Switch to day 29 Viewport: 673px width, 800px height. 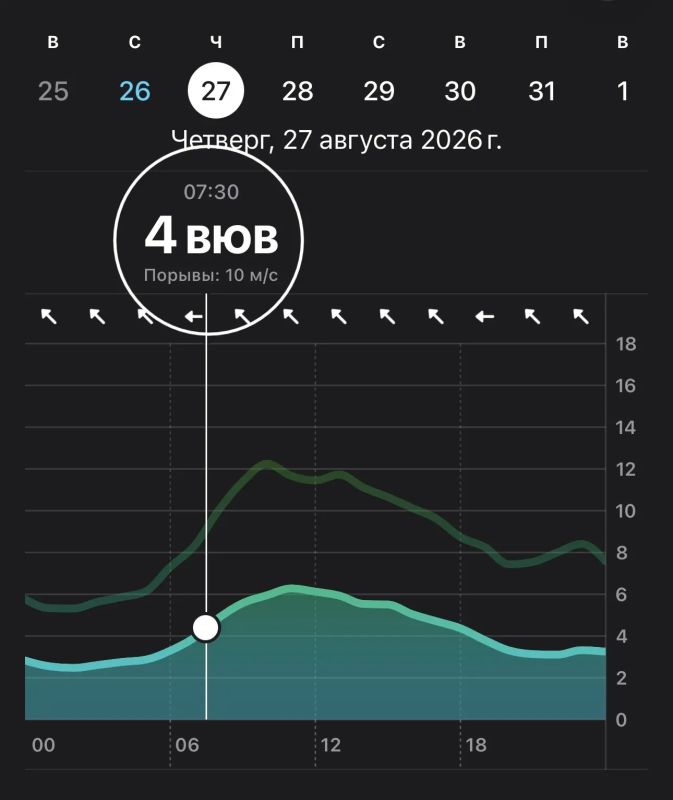pos(379,91)
